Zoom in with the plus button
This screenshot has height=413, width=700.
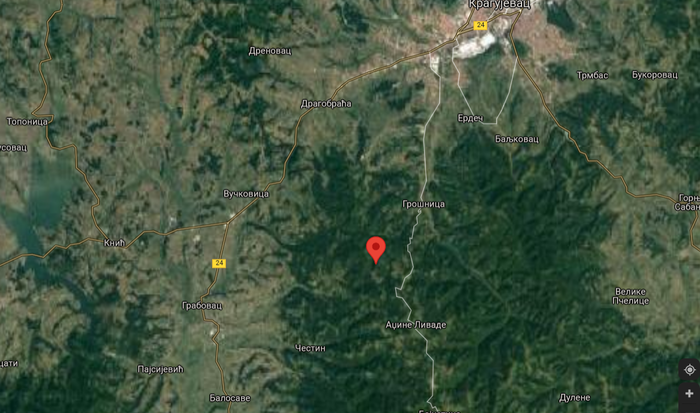tap(689, 394)
